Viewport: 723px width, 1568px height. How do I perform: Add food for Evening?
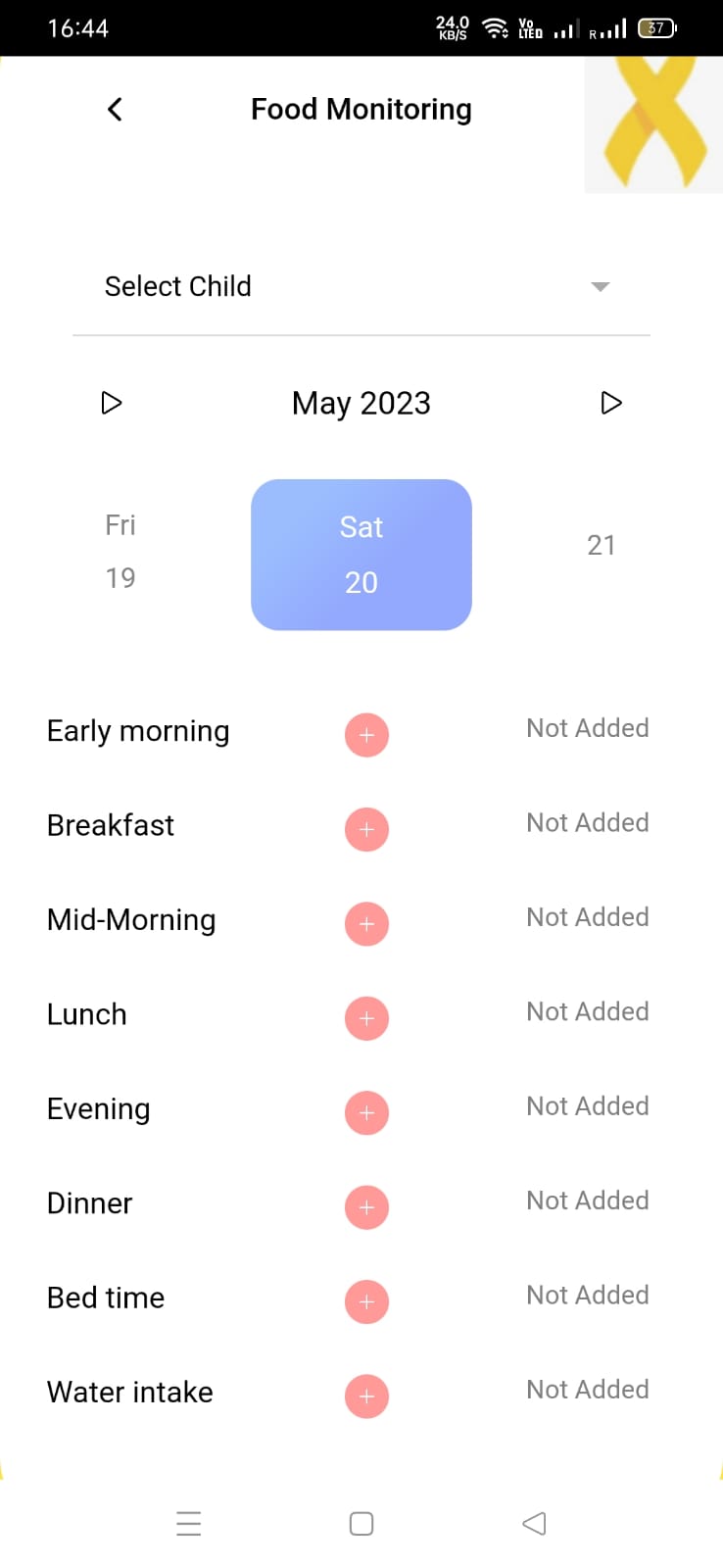coord(366,1113)
